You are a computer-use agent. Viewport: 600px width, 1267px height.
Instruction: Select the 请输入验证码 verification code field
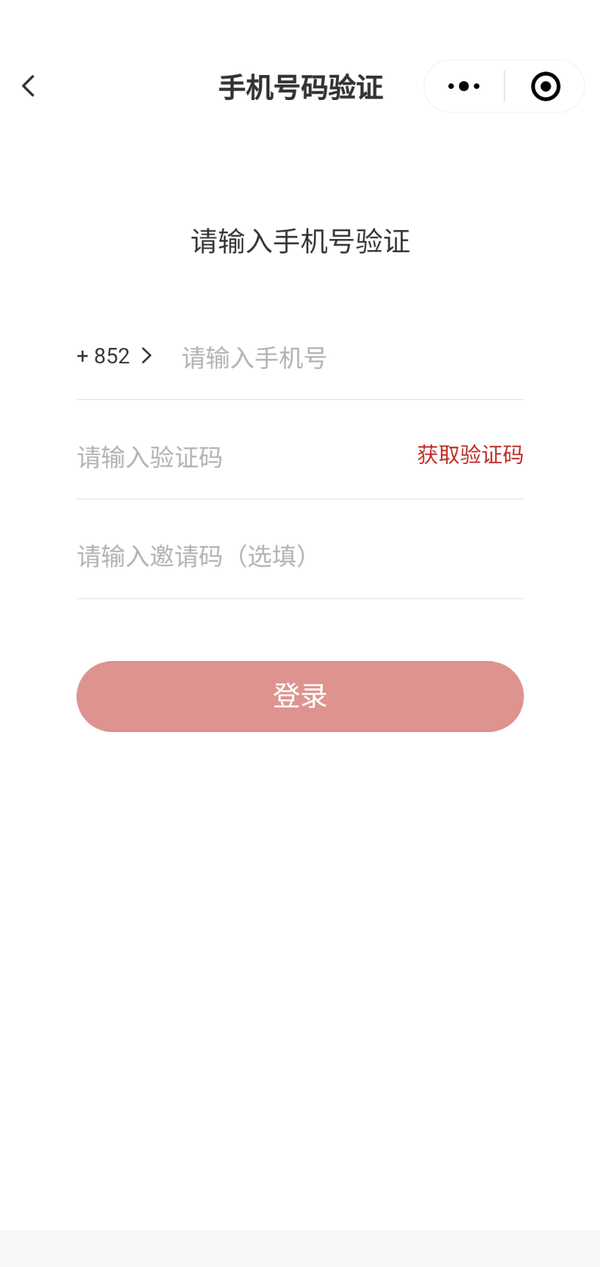pos(240,457)
